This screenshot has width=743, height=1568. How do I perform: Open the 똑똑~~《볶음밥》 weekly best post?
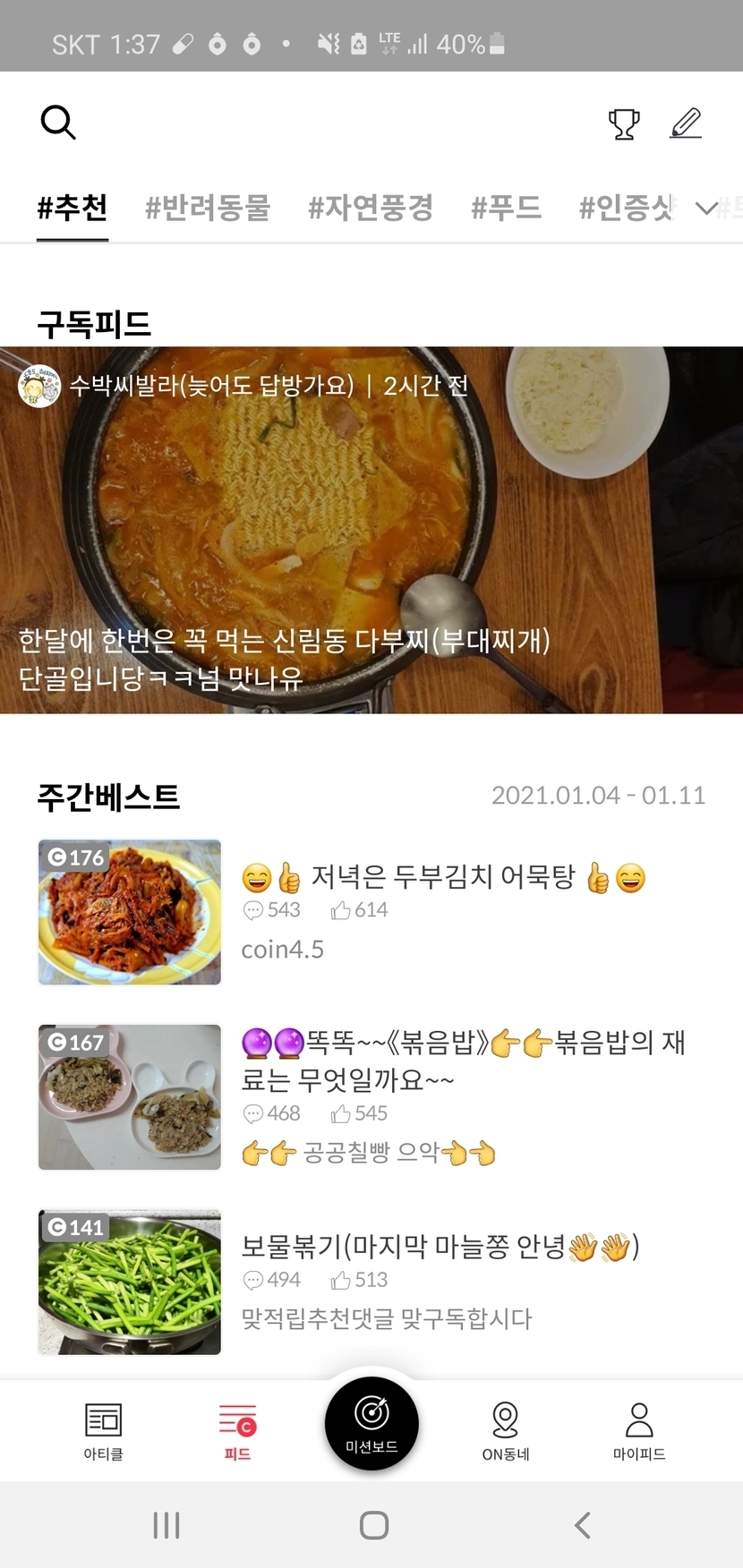point(463,1061)
